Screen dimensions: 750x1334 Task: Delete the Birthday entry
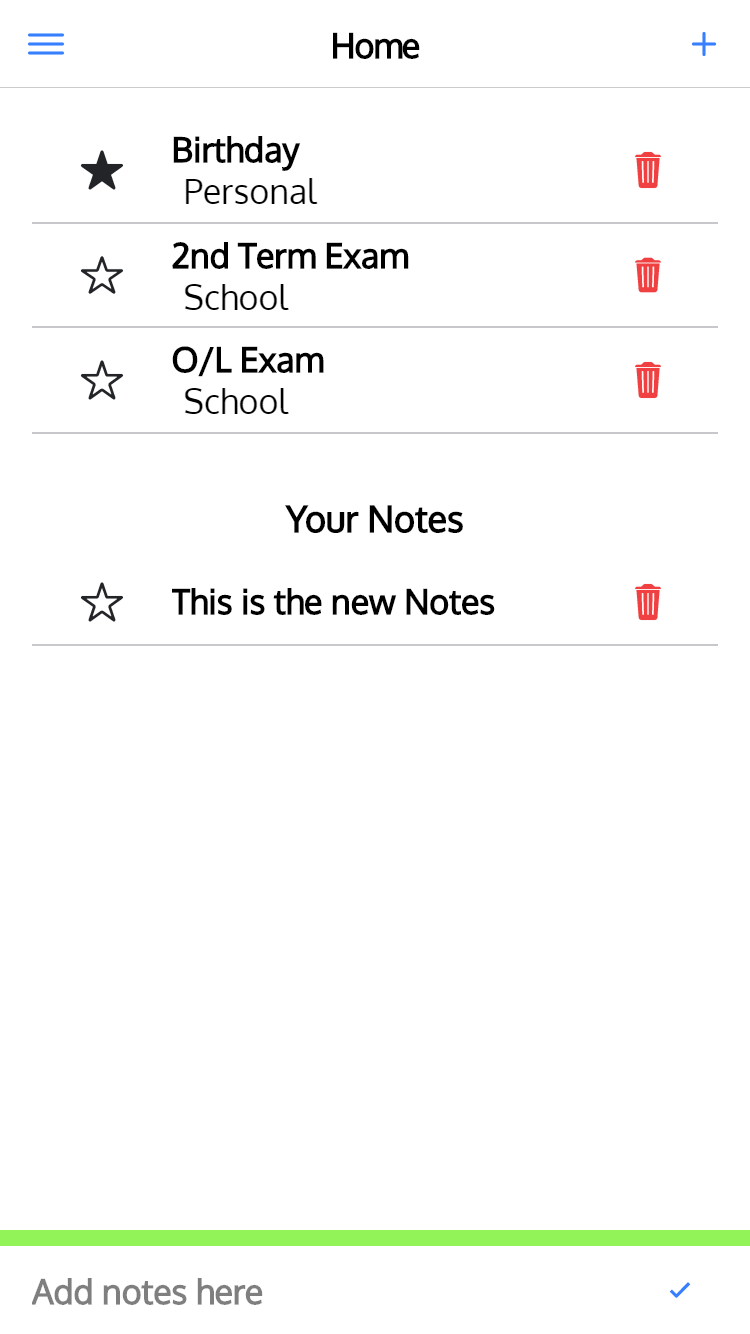coord(648,170)
